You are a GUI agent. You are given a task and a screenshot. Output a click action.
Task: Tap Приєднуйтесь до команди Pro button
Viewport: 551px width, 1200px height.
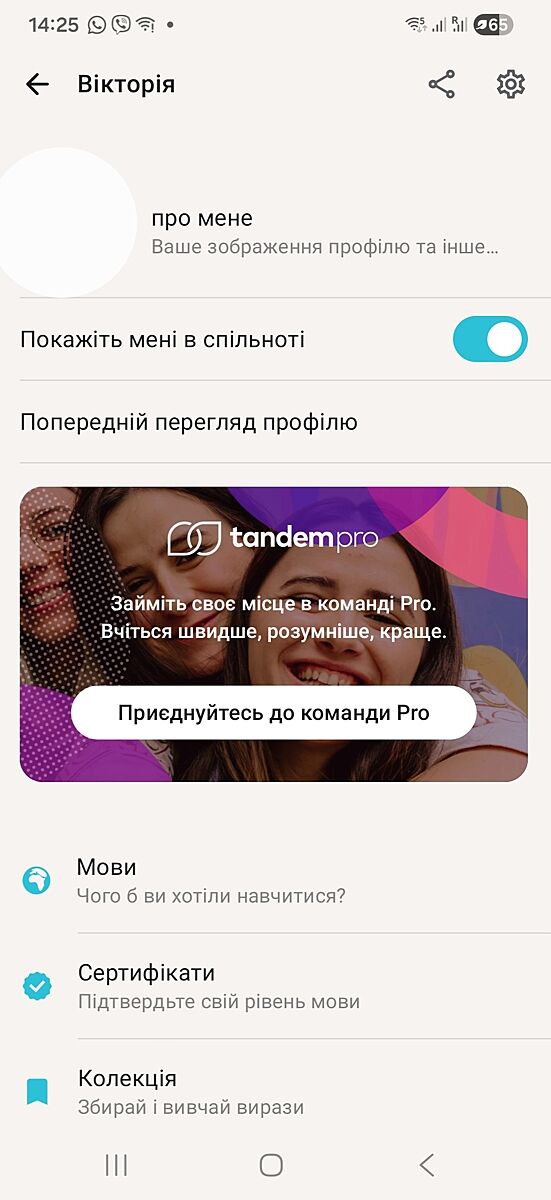point(274,713)
